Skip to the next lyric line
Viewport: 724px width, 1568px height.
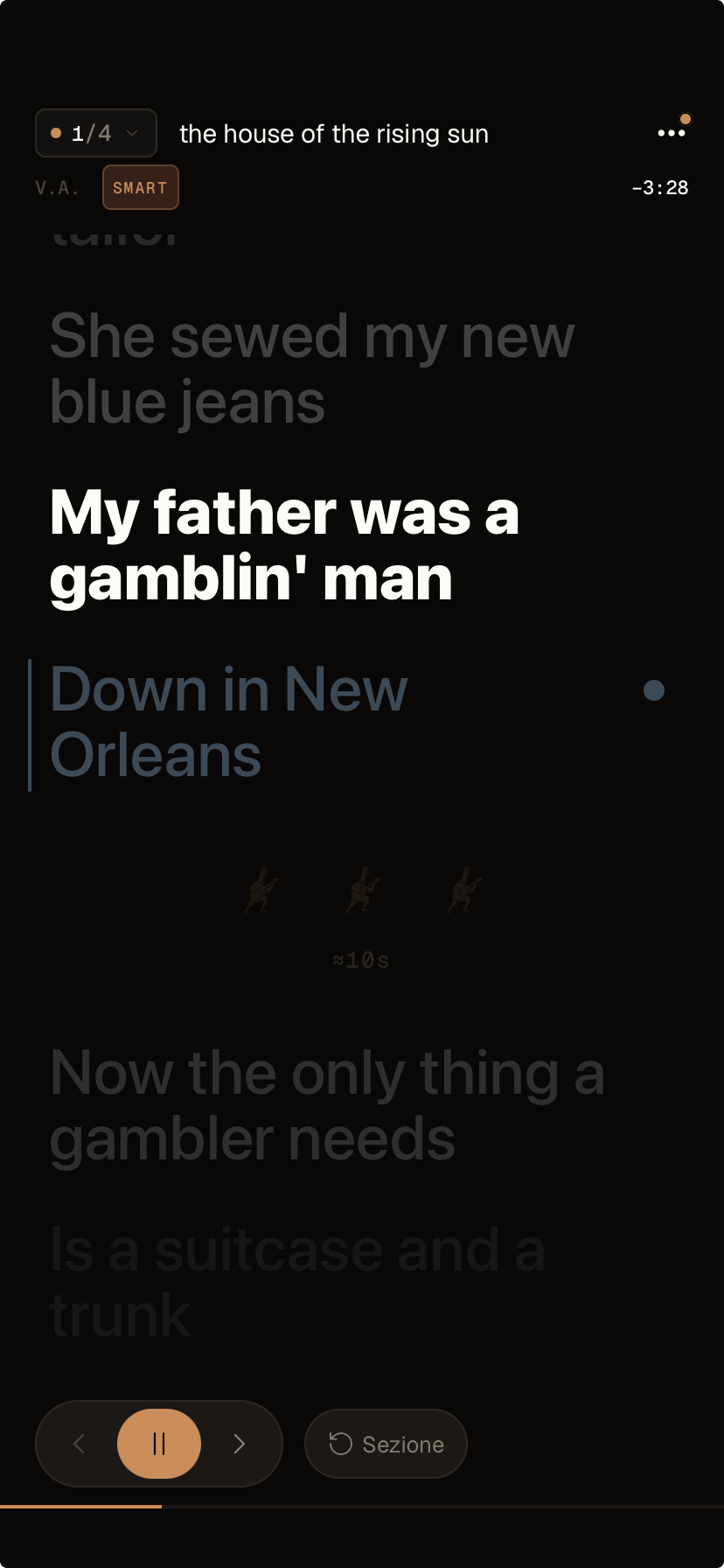240,1444
